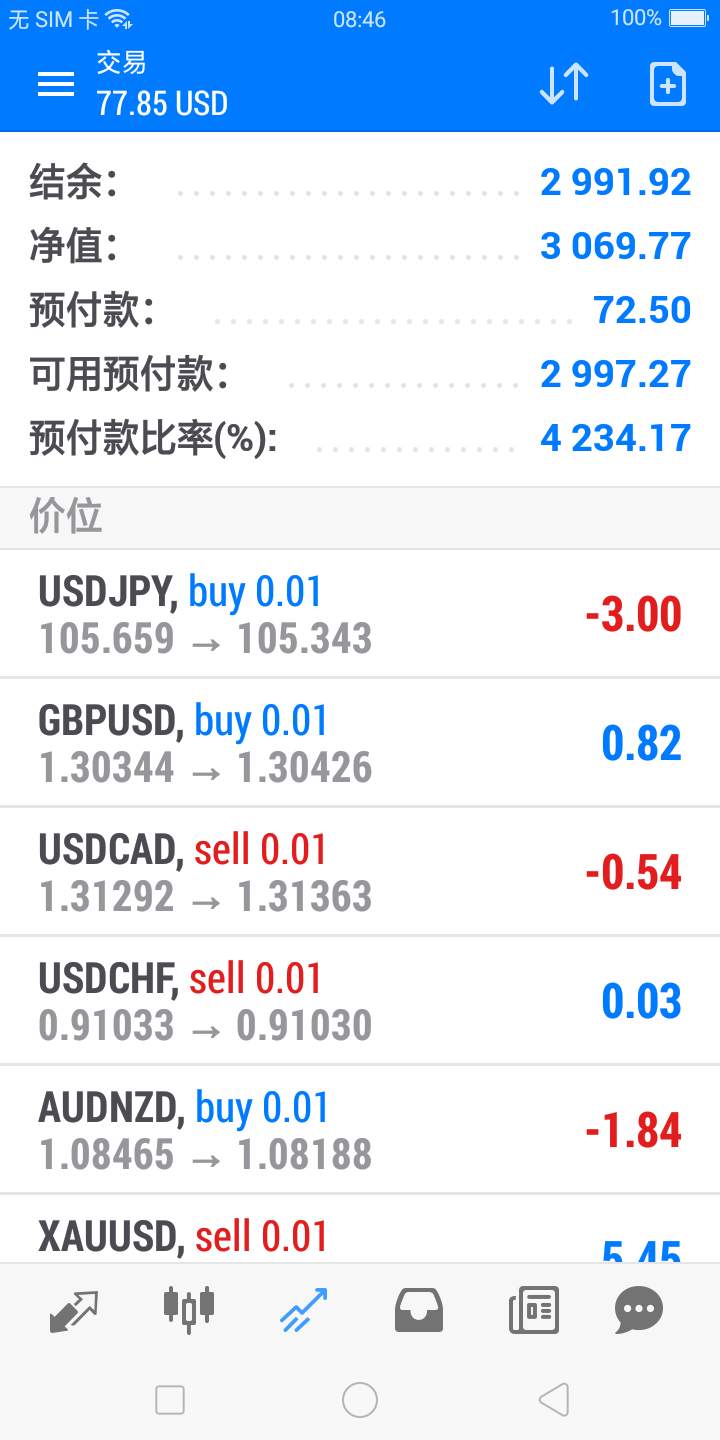Open the hamburger drawer menu

pyautogui.click(x=56, y=84)
